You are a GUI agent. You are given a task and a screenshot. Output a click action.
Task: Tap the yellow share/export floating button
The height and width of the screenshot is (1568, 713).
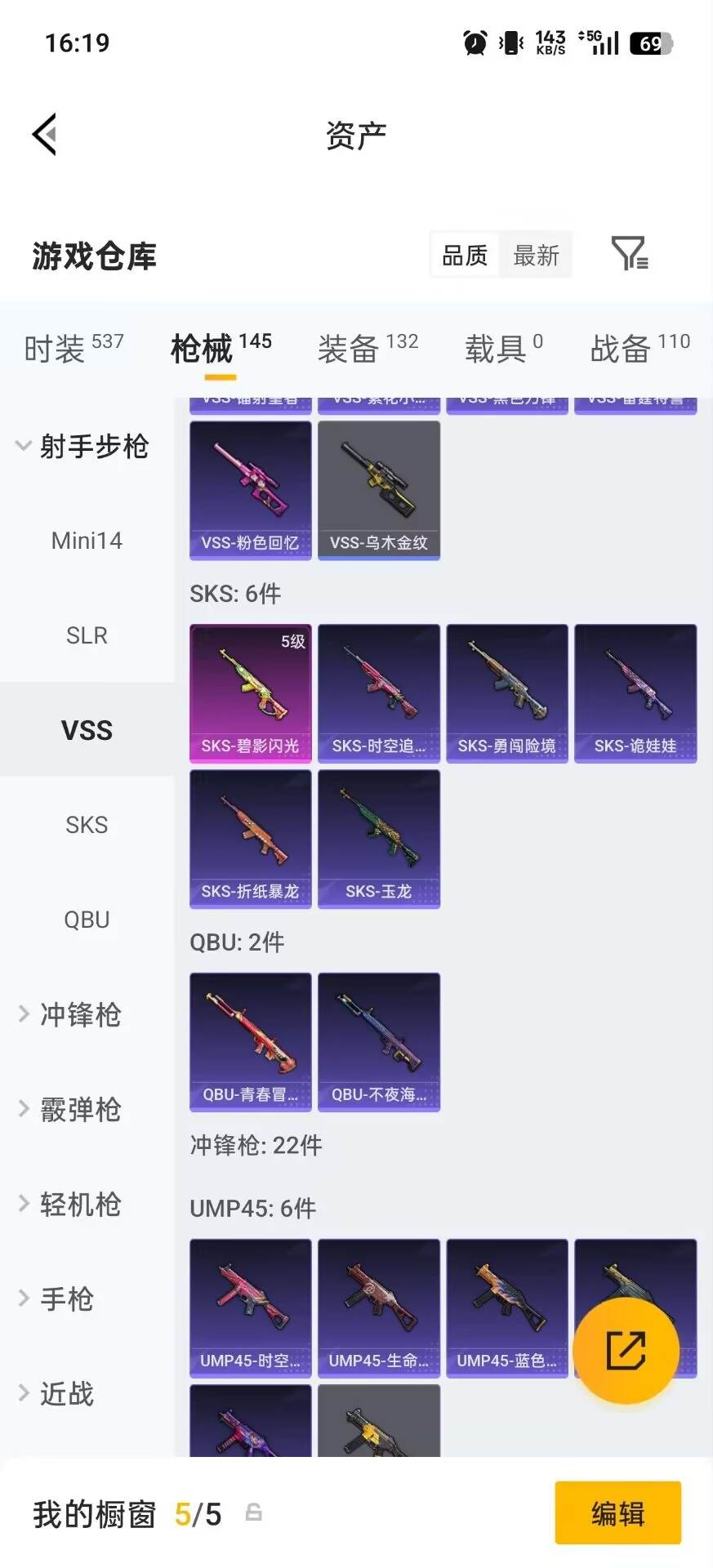(627, 1351)
